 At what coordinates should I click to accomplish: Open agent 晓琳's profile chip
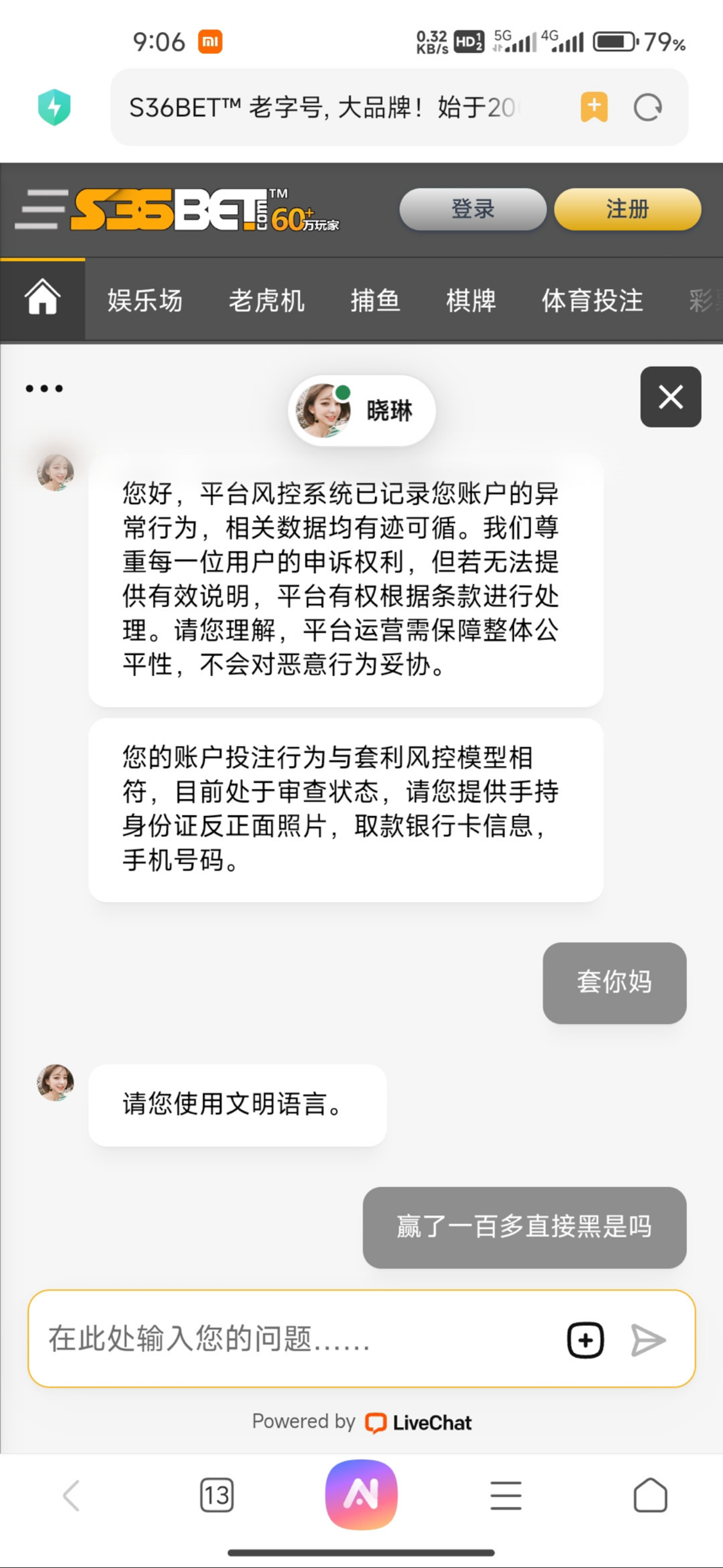click(x=361, y=411)
